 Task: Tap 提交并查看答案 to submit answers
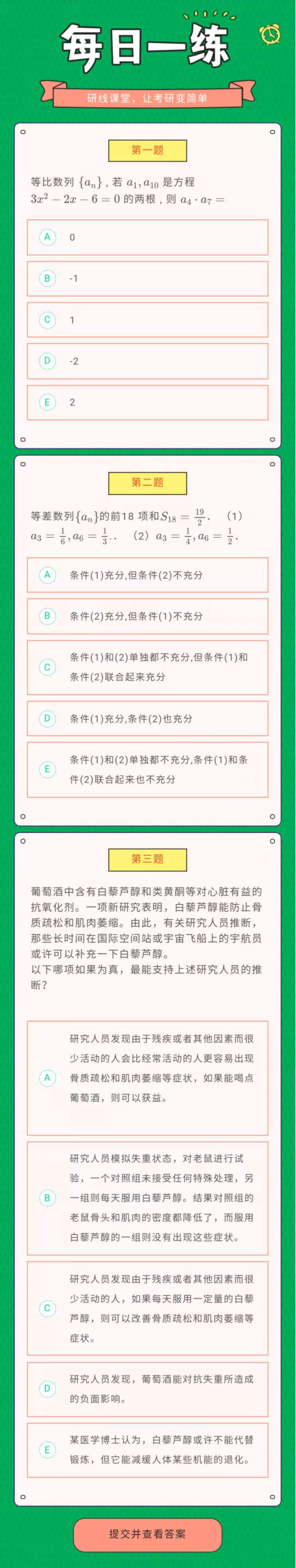(x=147, y=1535)
